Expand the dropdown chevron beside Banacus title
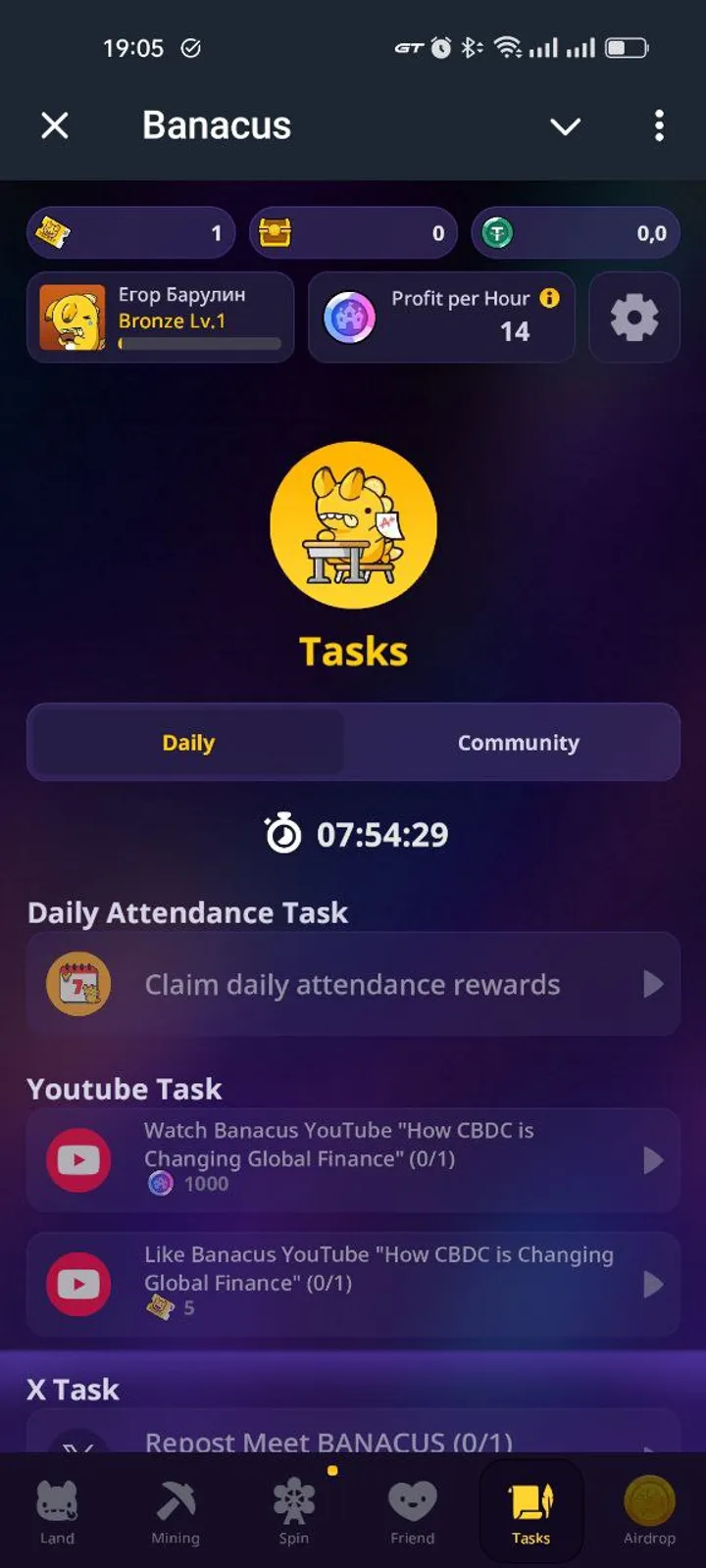The height and width of the screenshot is (1568, 706). (x=565, y=126)
